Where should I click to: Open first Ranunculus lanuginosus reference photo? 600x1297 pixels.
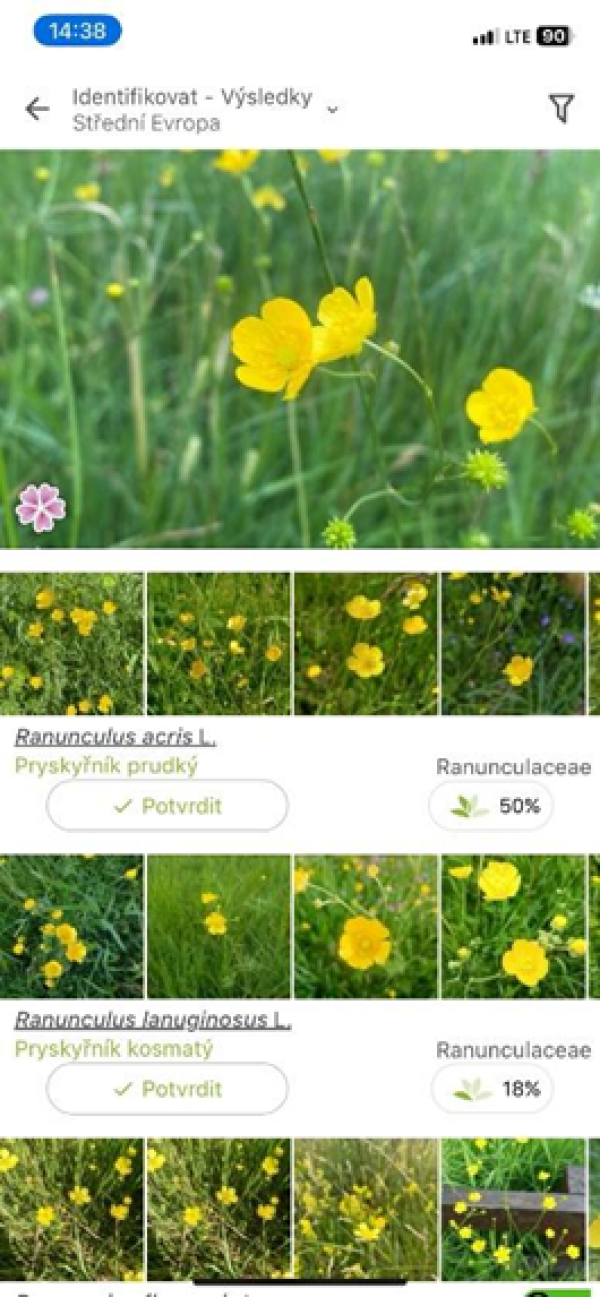[71, 926]
